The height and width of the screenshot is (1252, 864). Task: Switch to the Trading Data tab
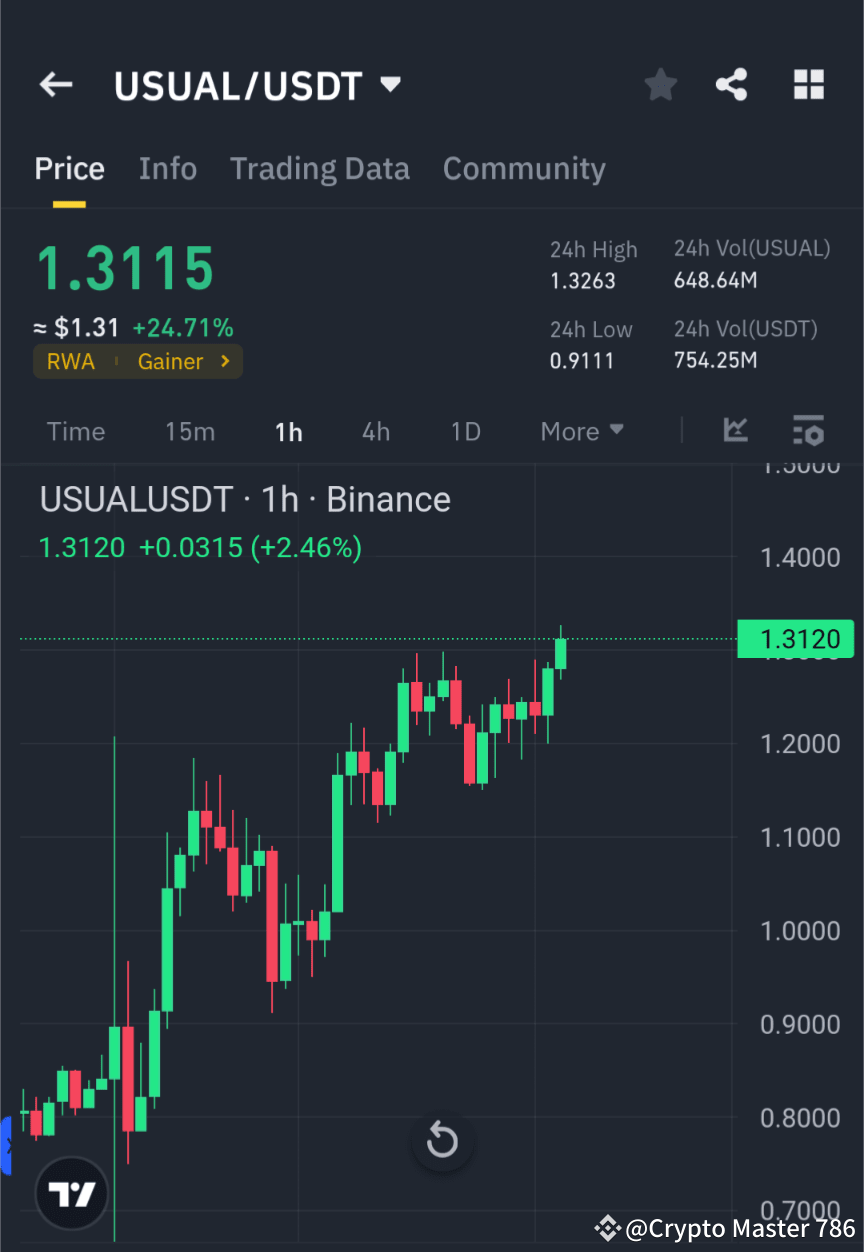319,168
